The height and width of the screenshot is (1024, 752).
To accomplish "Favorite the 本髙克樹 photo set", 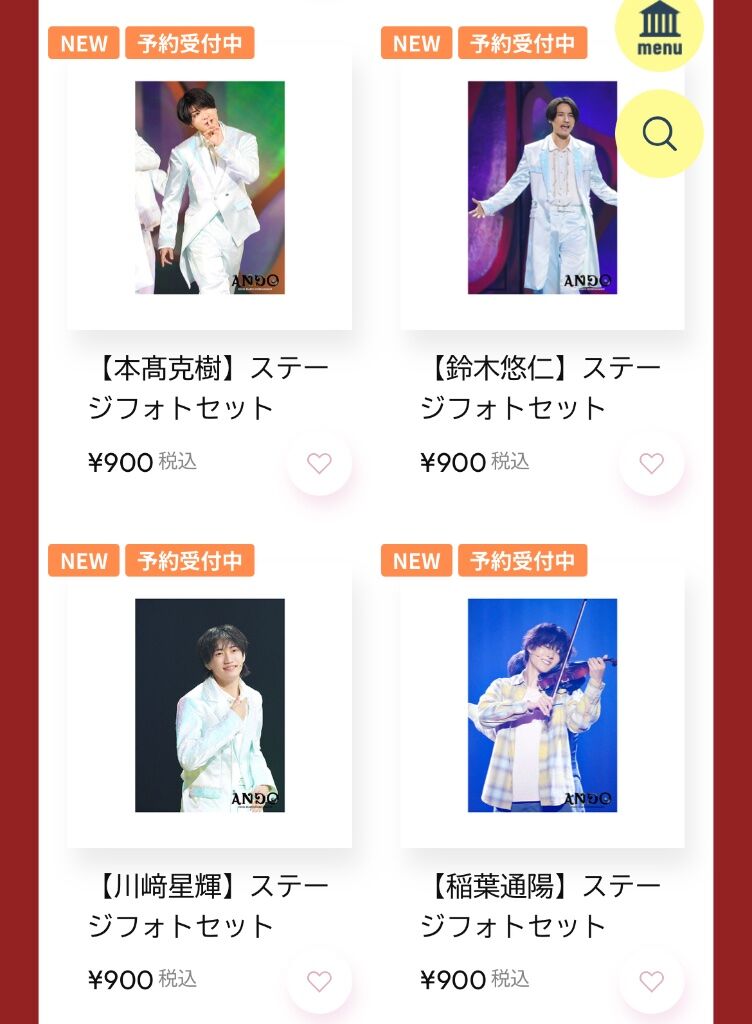I will tap(319, 463).
